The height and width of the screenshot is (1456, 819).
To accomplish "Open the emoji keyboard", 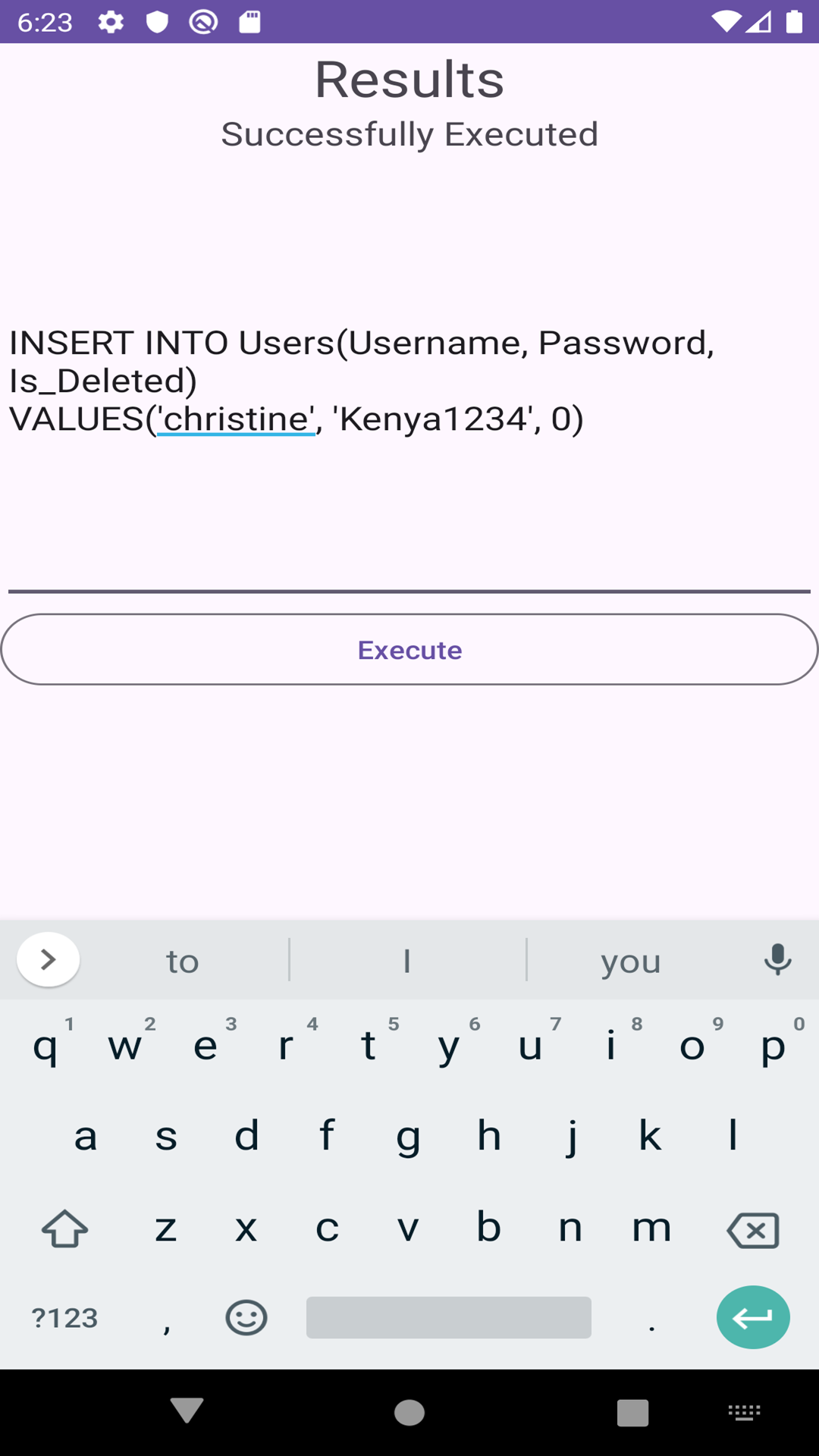I will coord(246,1318).
